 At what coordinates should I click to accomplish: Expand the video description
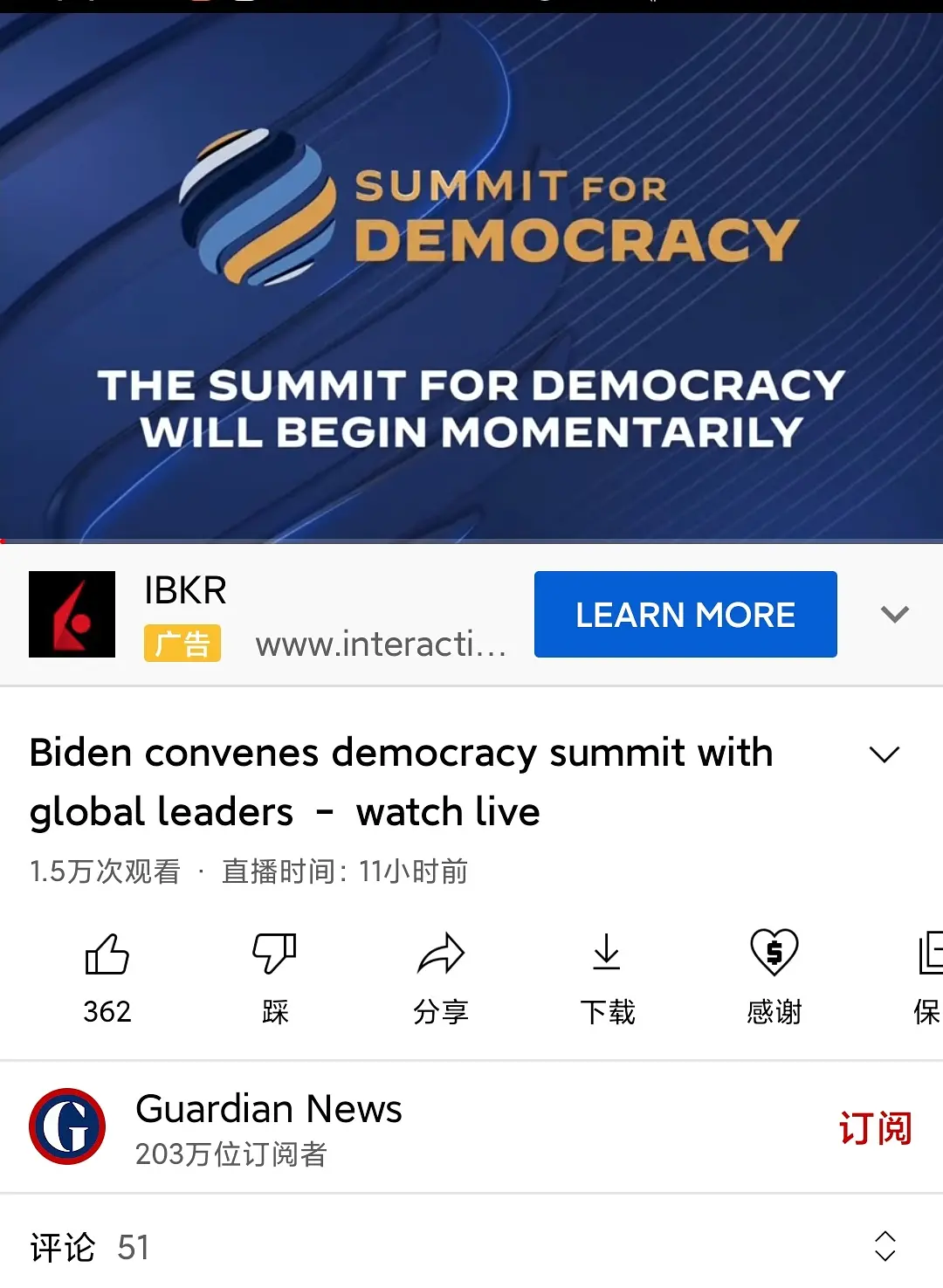click(x=884, y=754)
